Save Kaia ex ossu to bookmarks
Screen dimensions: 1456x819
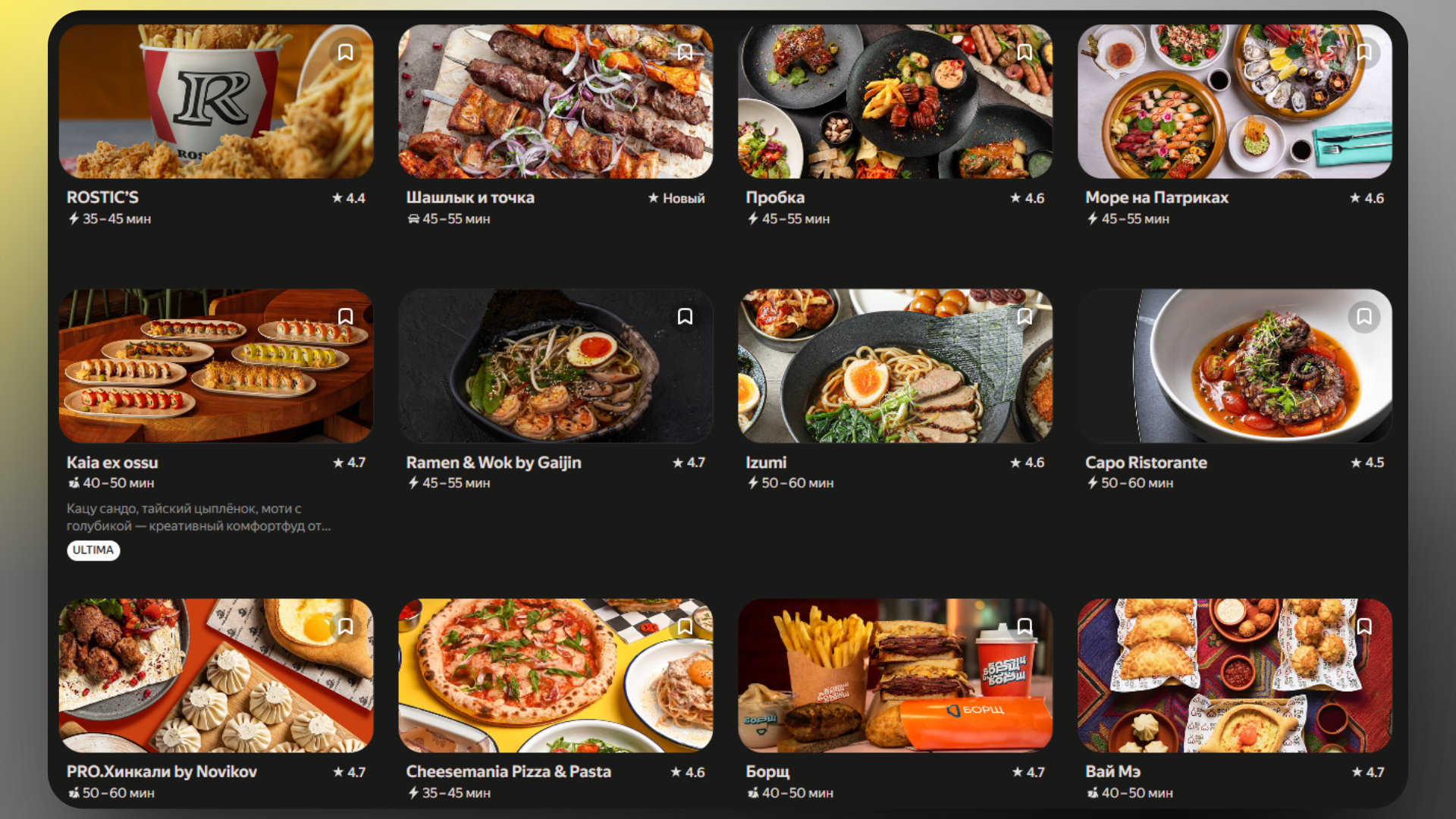[346, 316]
